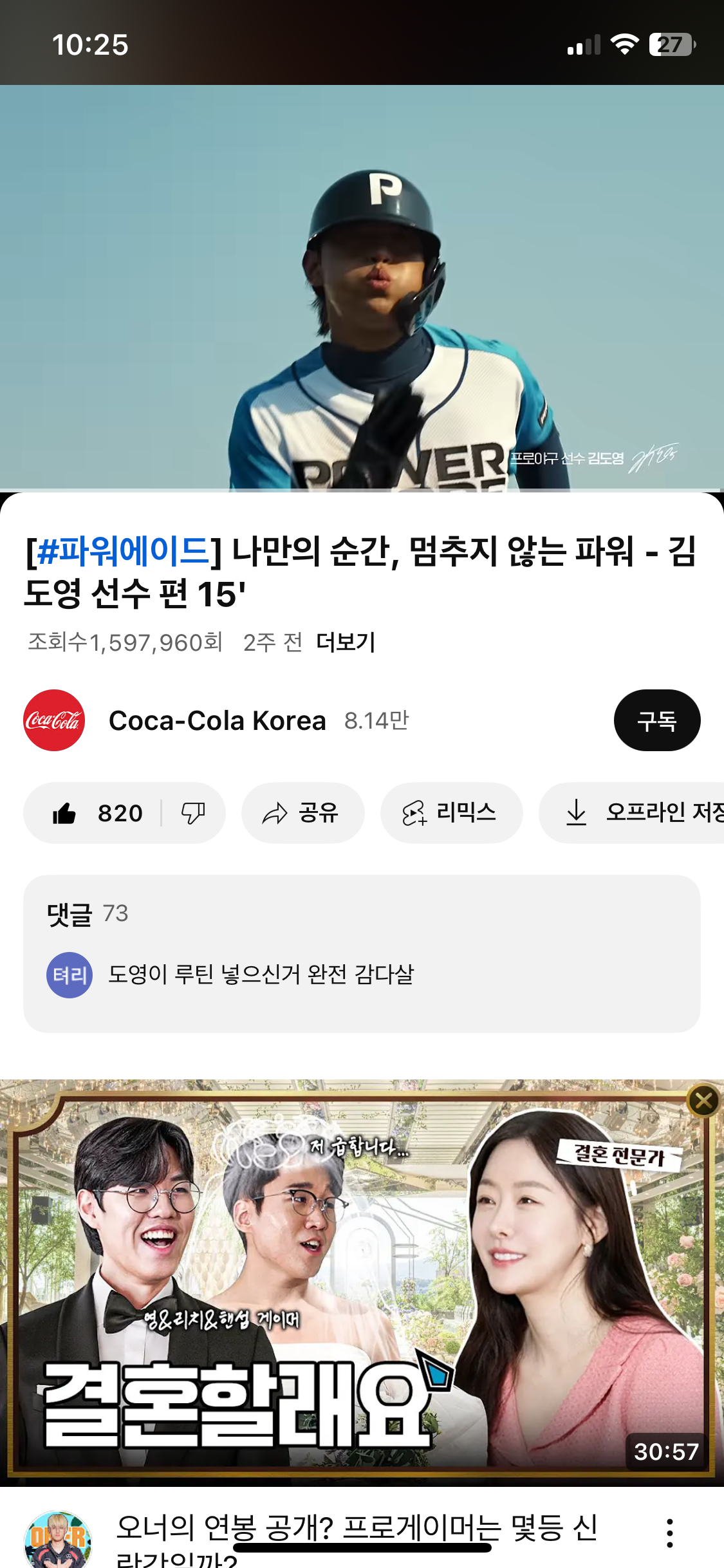Like the video with 820 likes
The height and width of the screenshot is (1568, 724).
(x=97, y=813)
